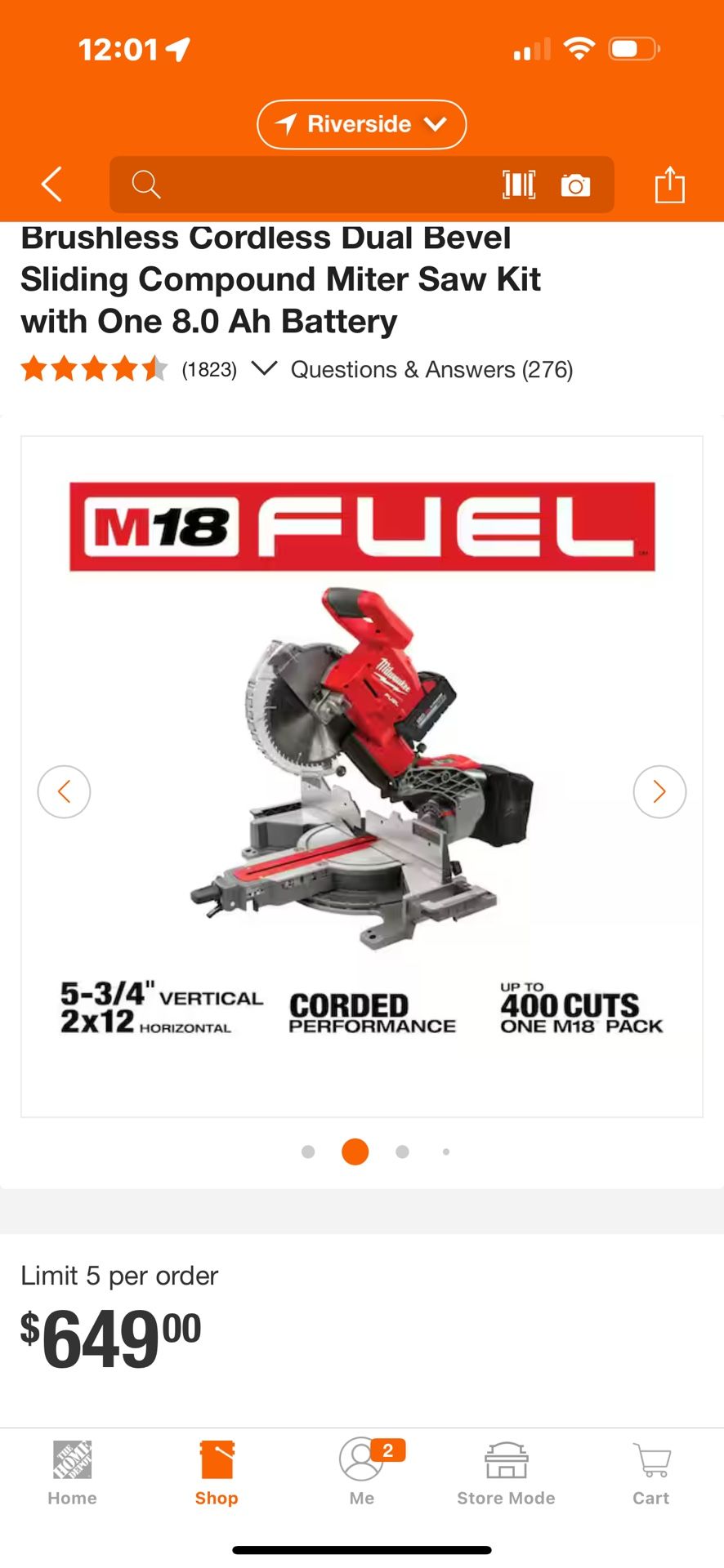Open camera image search
The width and height of the screenshot is (724, 1568).
point(575,185)
